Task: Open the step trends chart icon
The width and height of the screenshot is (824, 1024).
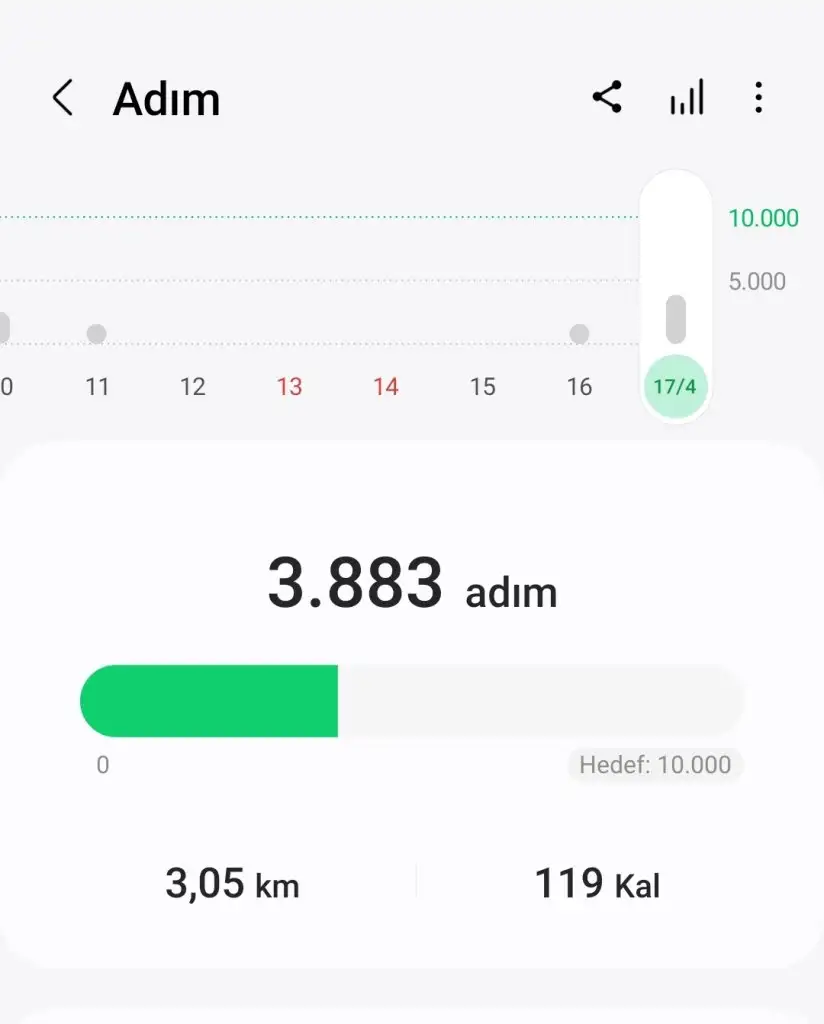Action: tap(687, 98)
